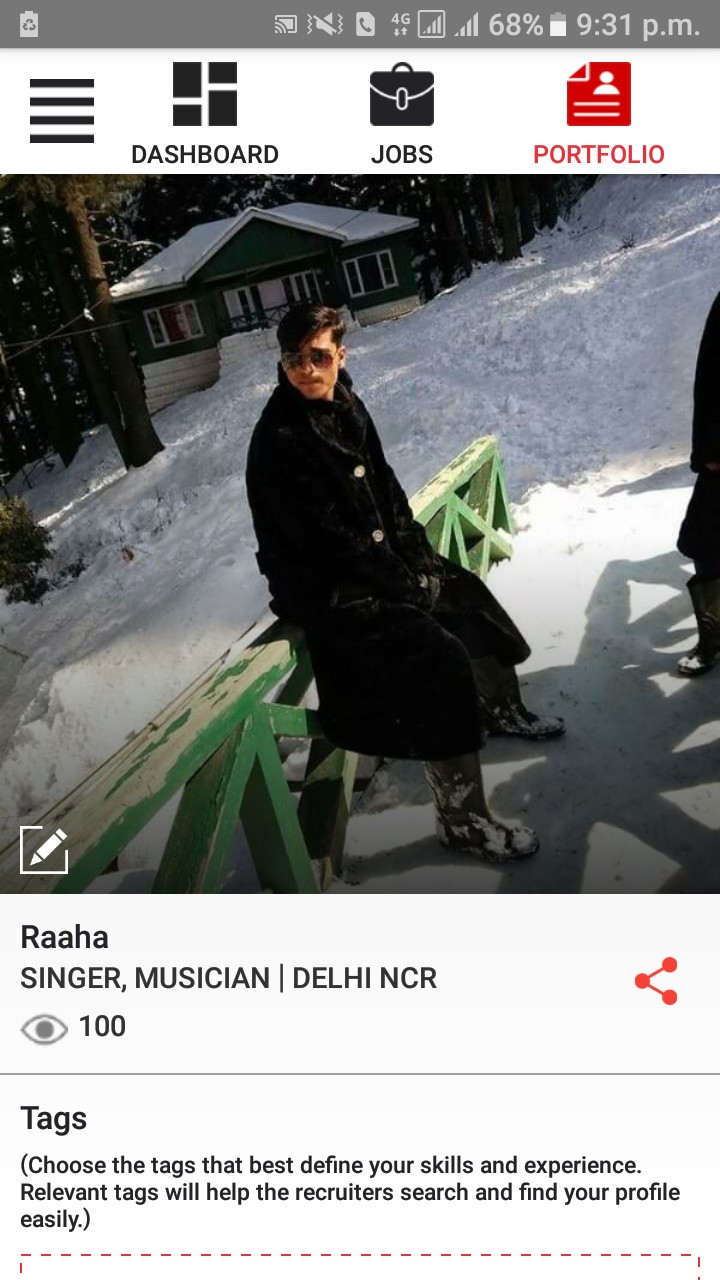Select the Portfolio tab

(598, 113)
